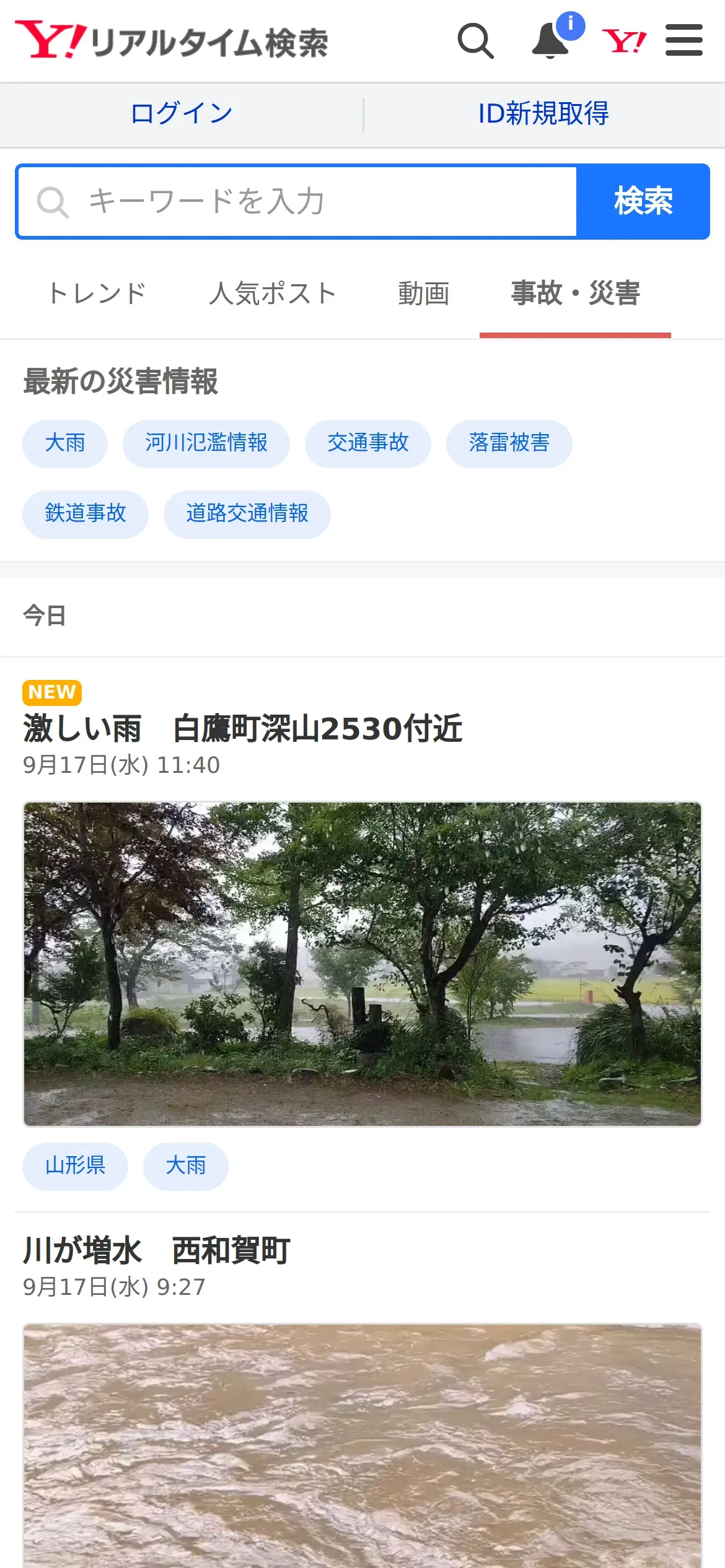This screenshot has width=725, height=1568.
Task: Open the search magnifier icon in header
Action: tap(475, 41)
